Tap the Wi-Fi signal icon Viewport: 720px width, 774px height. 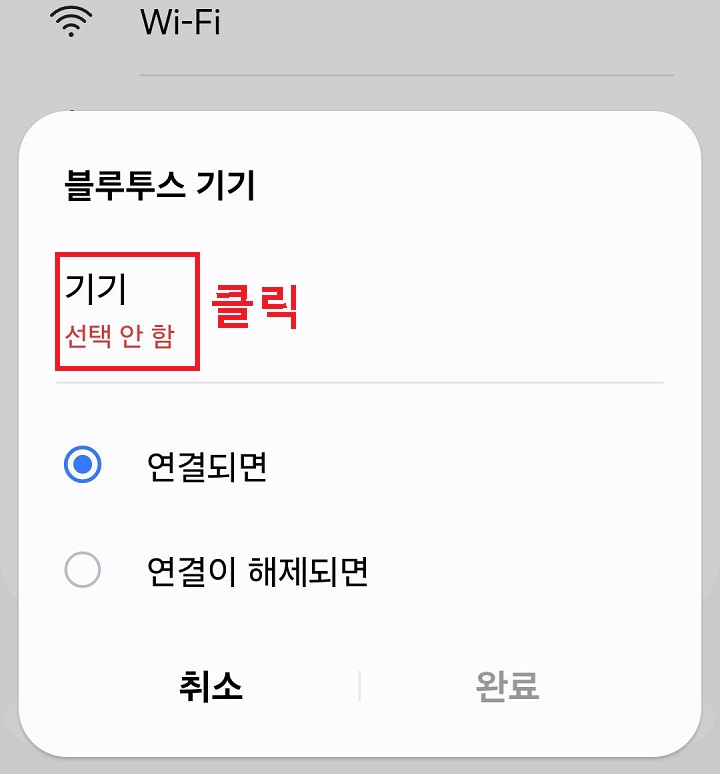pyautogui.click(x=68, y=22)
